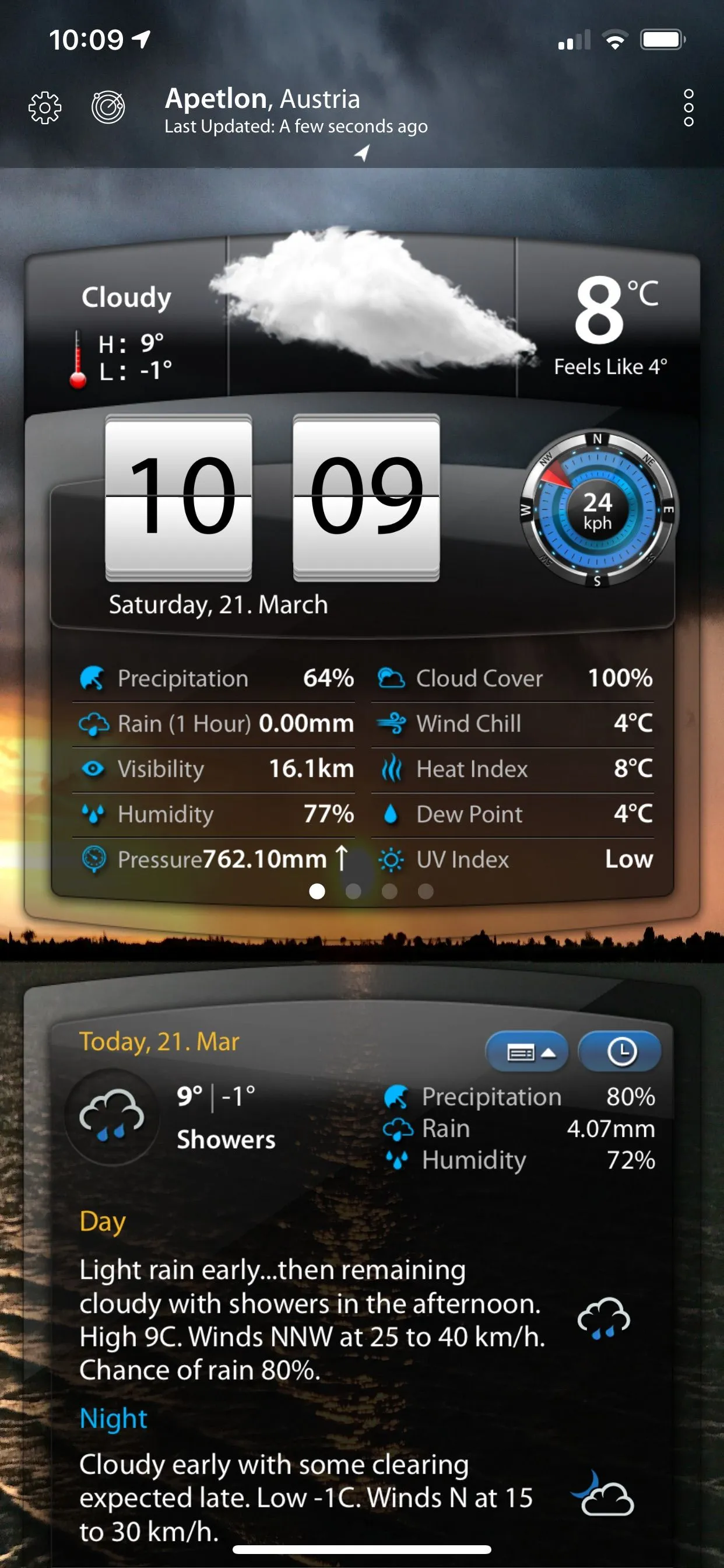The image size is (724, 1568).
Task: Go to the second page of weather details
Action: (x=353, y=891)
